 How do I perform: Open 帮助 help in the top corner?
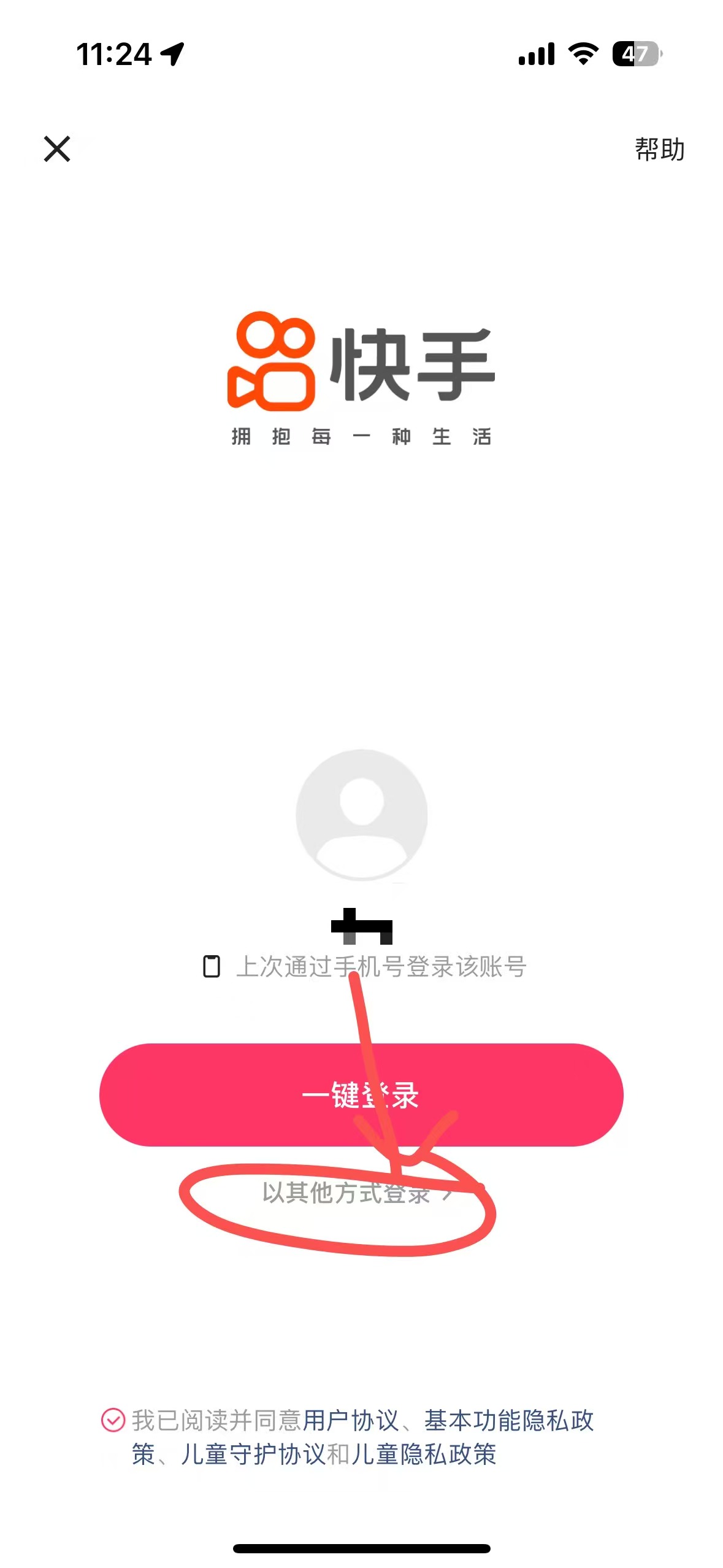click(x=660, y=148)
